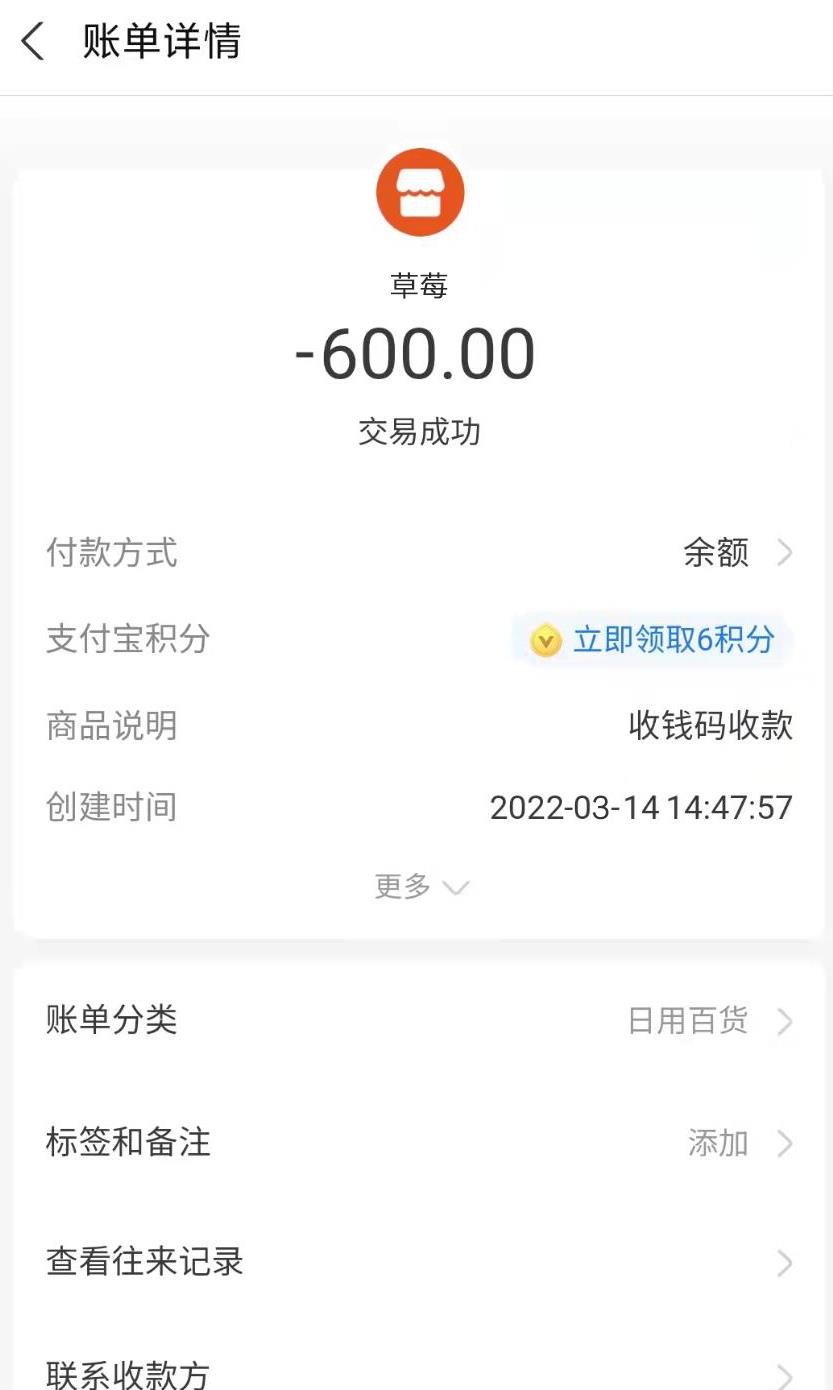Select the creation time 2022-03-14 14:47:57

(641, 807)
